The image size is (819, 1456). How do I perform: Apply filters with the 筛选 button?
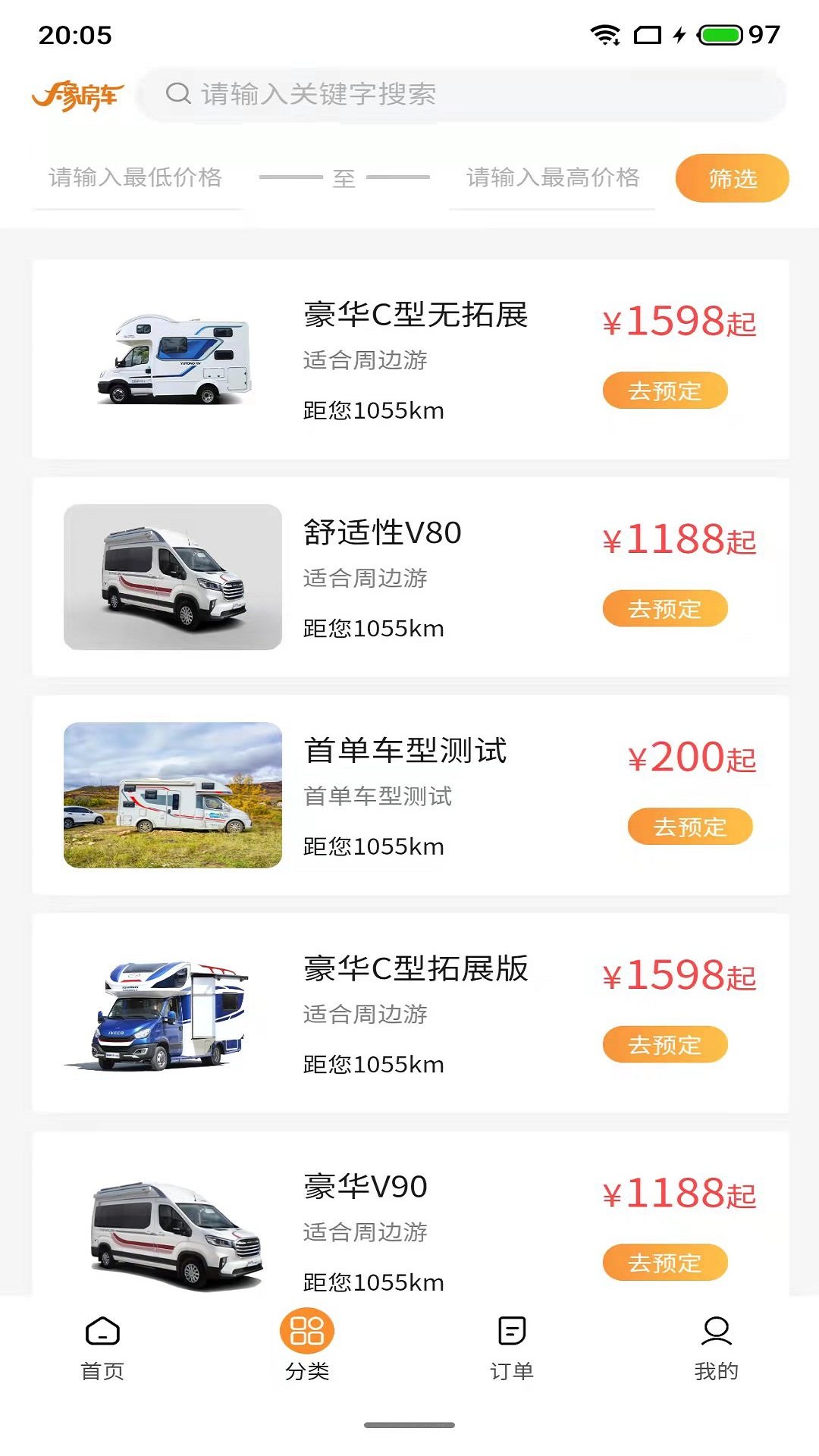[x=730, y=178]
